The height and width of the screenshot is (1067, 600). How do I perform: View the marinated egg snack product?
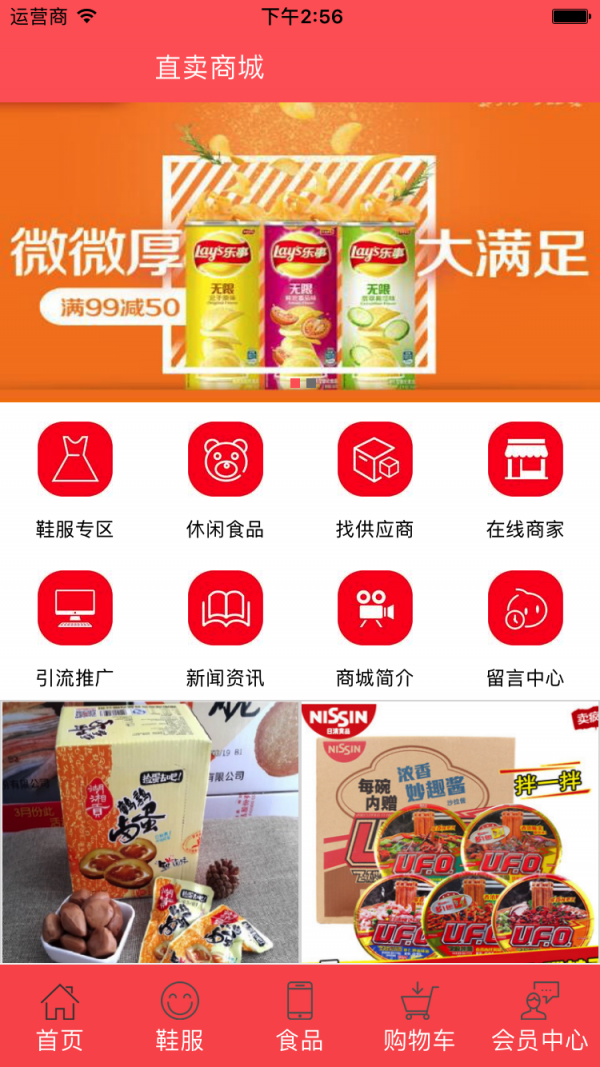(x=150, y=832)
